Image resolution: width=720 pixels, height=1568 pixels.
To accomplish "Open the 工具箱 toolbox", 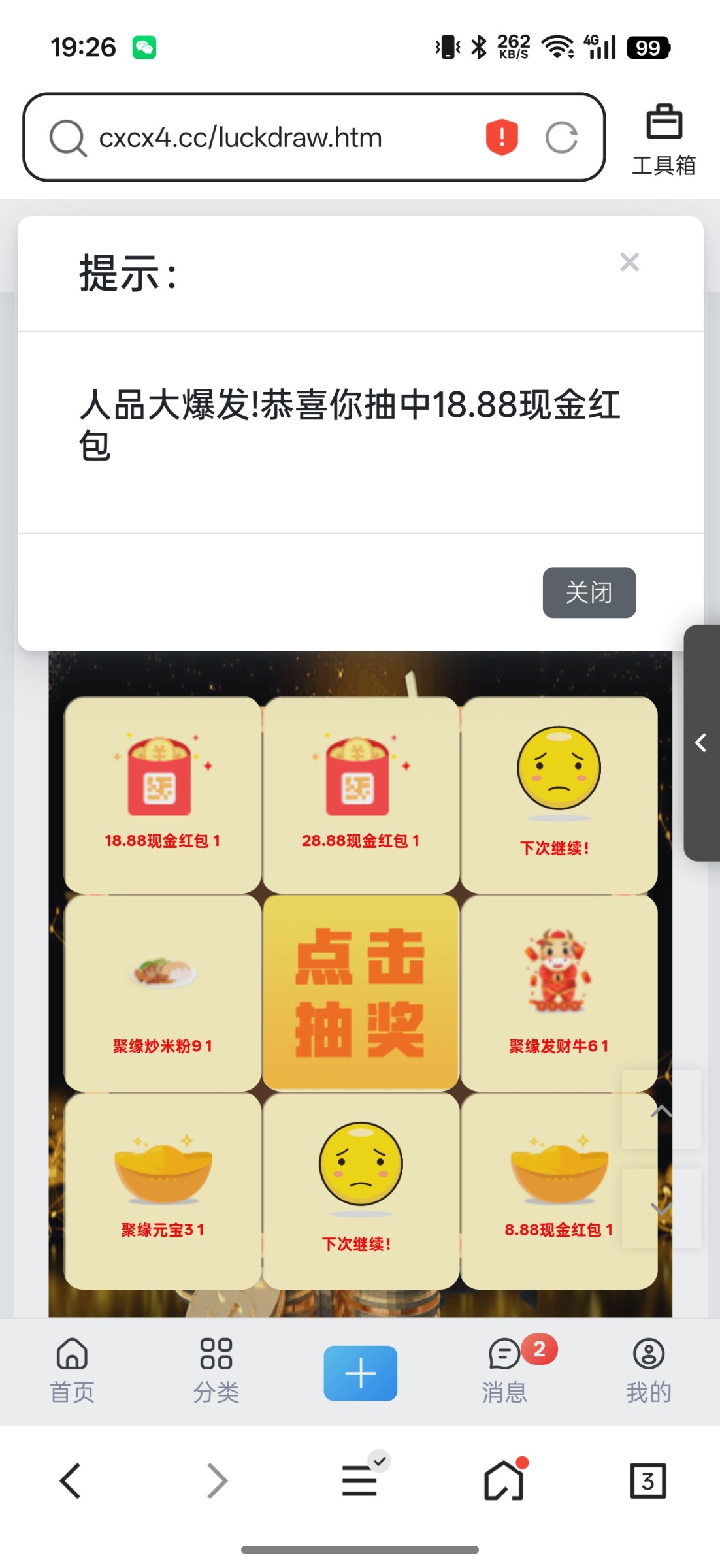I will click(x=663, y=139).
